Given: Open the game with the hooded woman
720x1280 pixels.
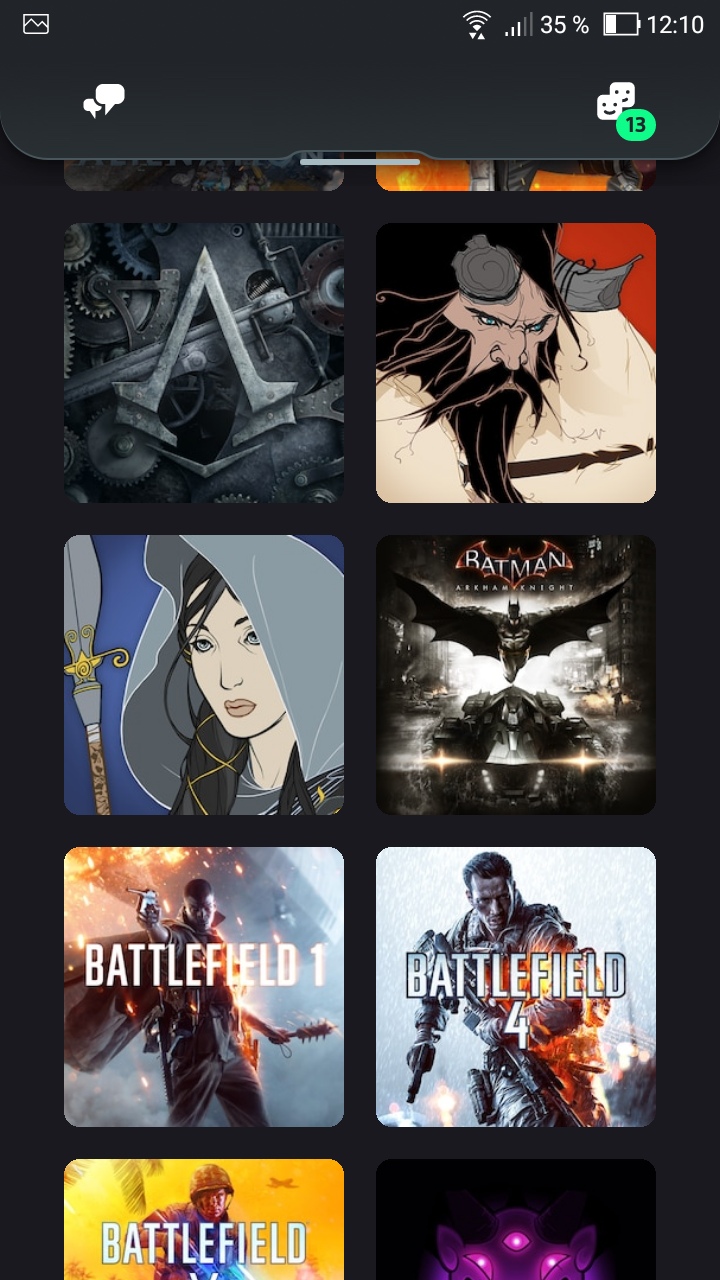Looking at the screenshot, I should point(204,675).
